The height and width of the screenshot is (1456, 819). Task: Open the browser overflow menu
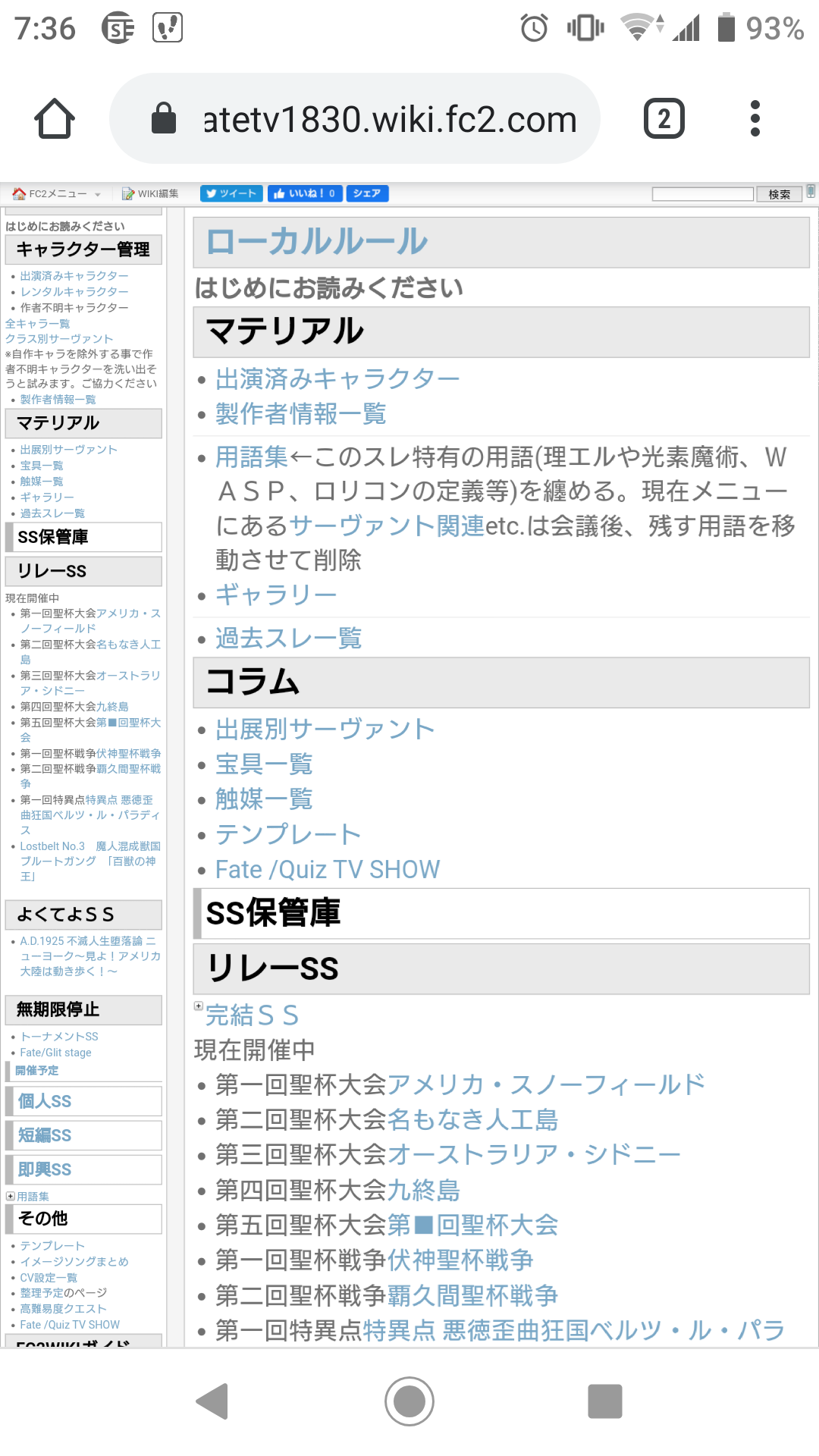(x=755, y=119)
